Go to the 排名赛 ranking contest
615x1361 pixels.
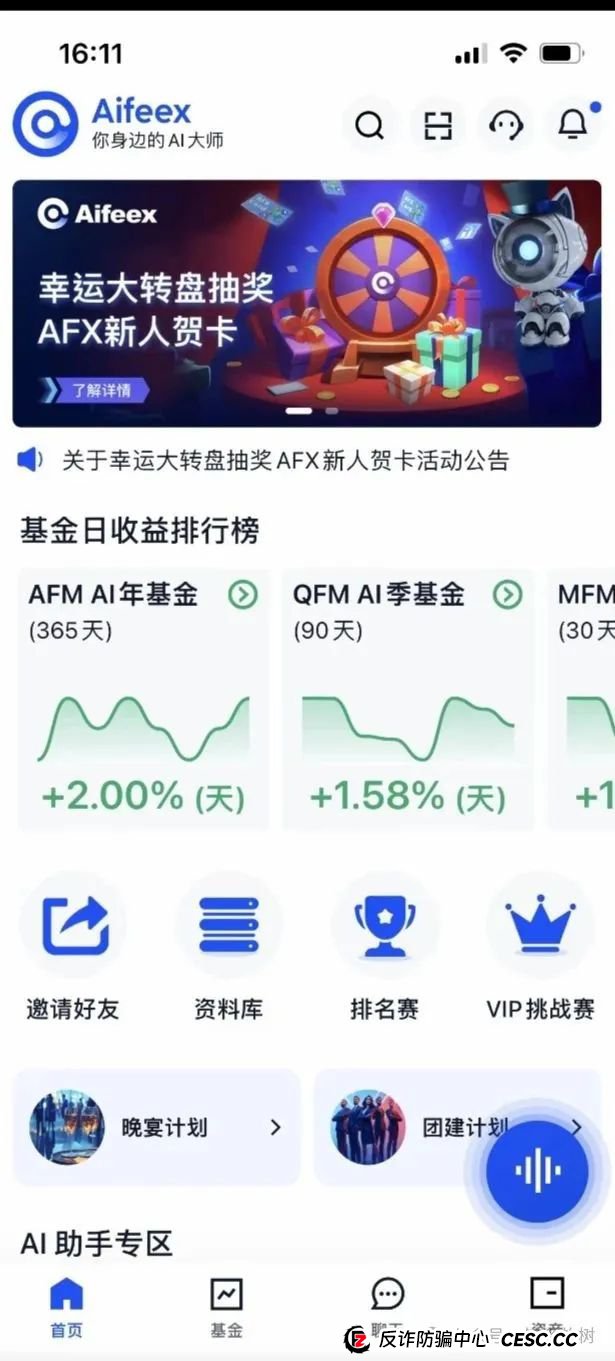[x=385, y=948]
